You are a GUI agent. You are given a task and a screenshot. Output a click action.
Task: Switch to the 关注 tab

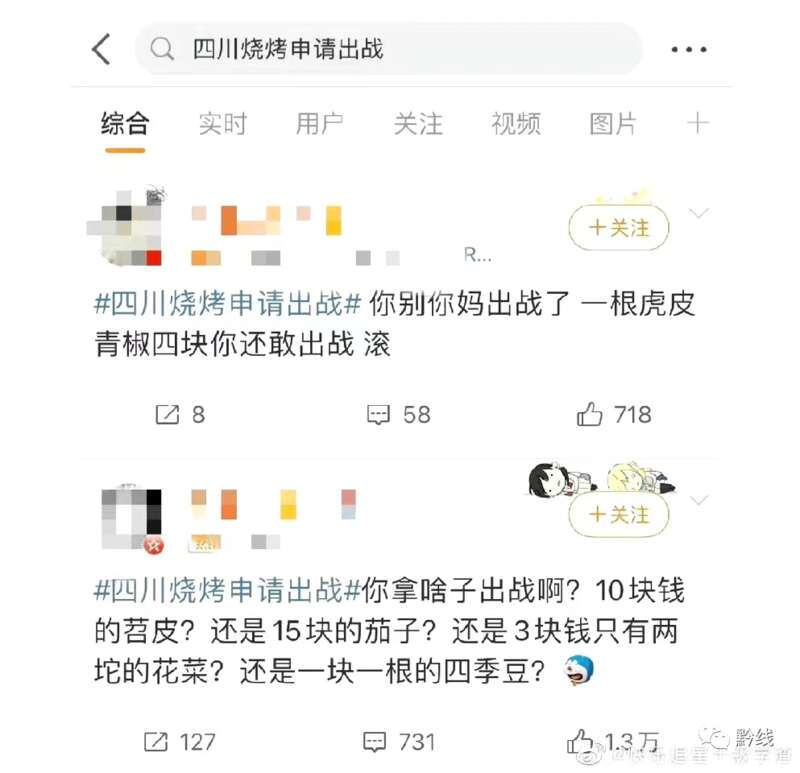coord(418,123)
